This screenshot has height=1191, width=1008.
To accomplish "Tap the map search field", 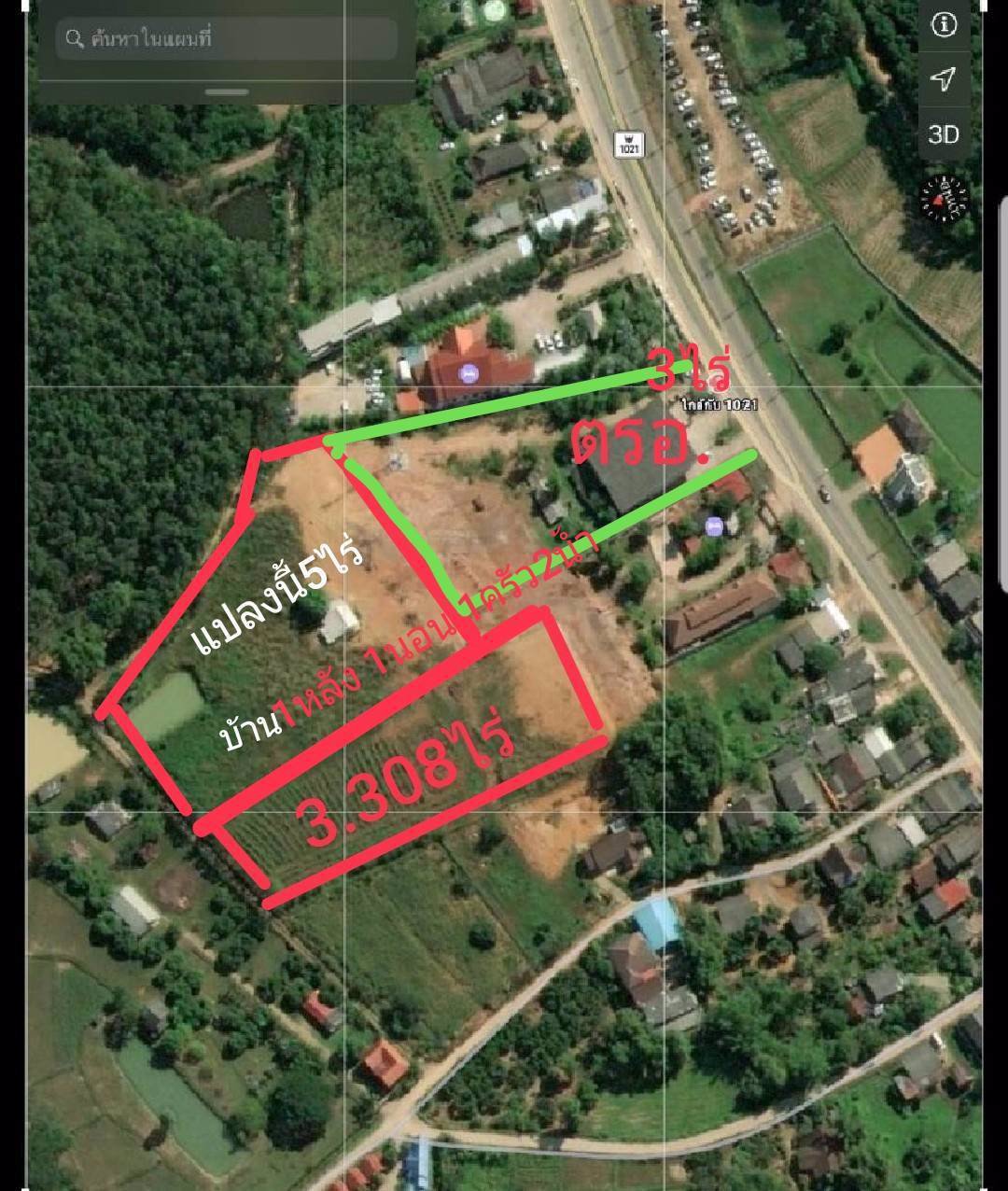I will point(226,39).
